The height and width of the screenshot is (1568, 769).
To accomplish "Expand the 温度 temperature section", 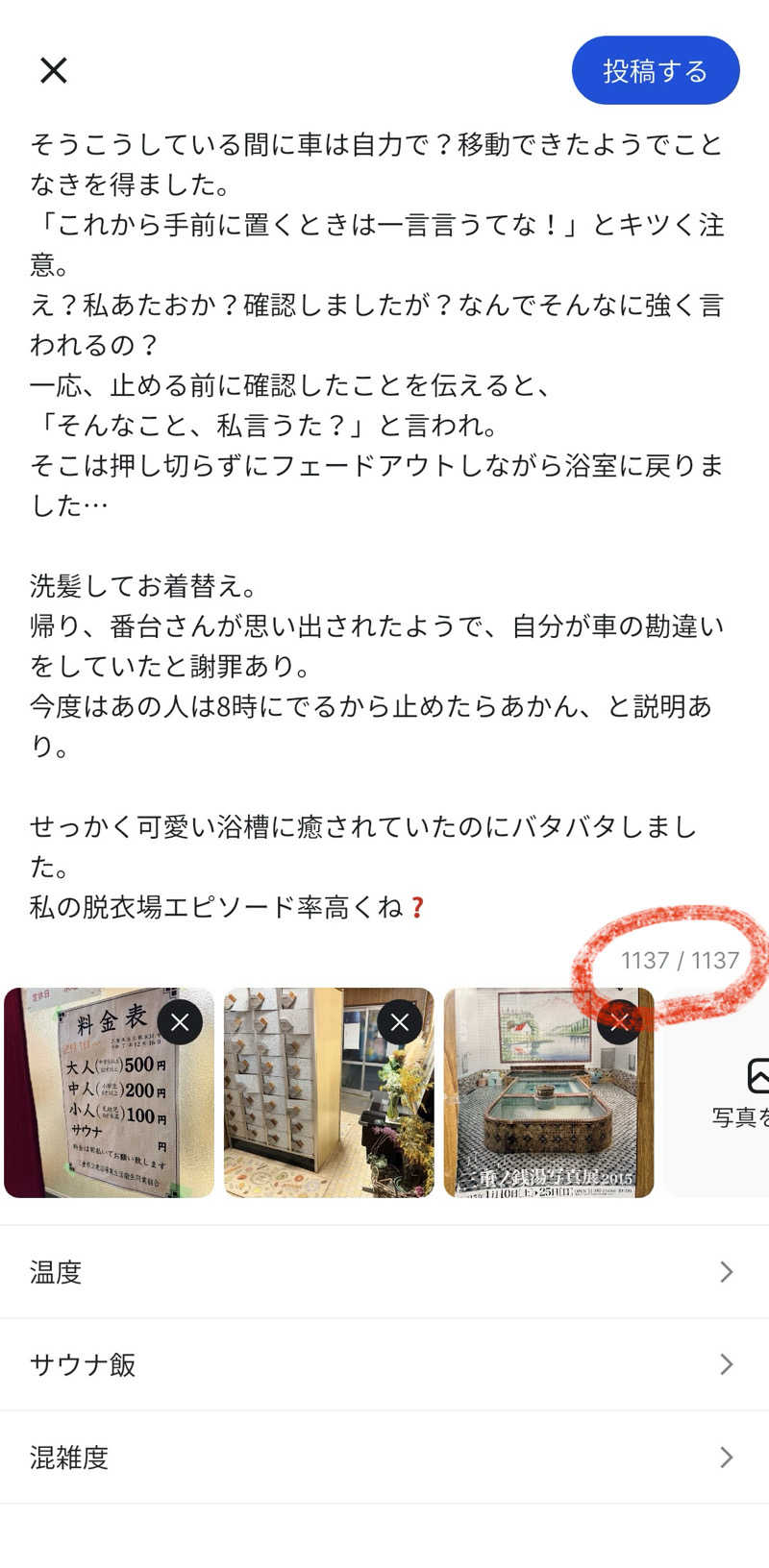I will point(384,1271).
